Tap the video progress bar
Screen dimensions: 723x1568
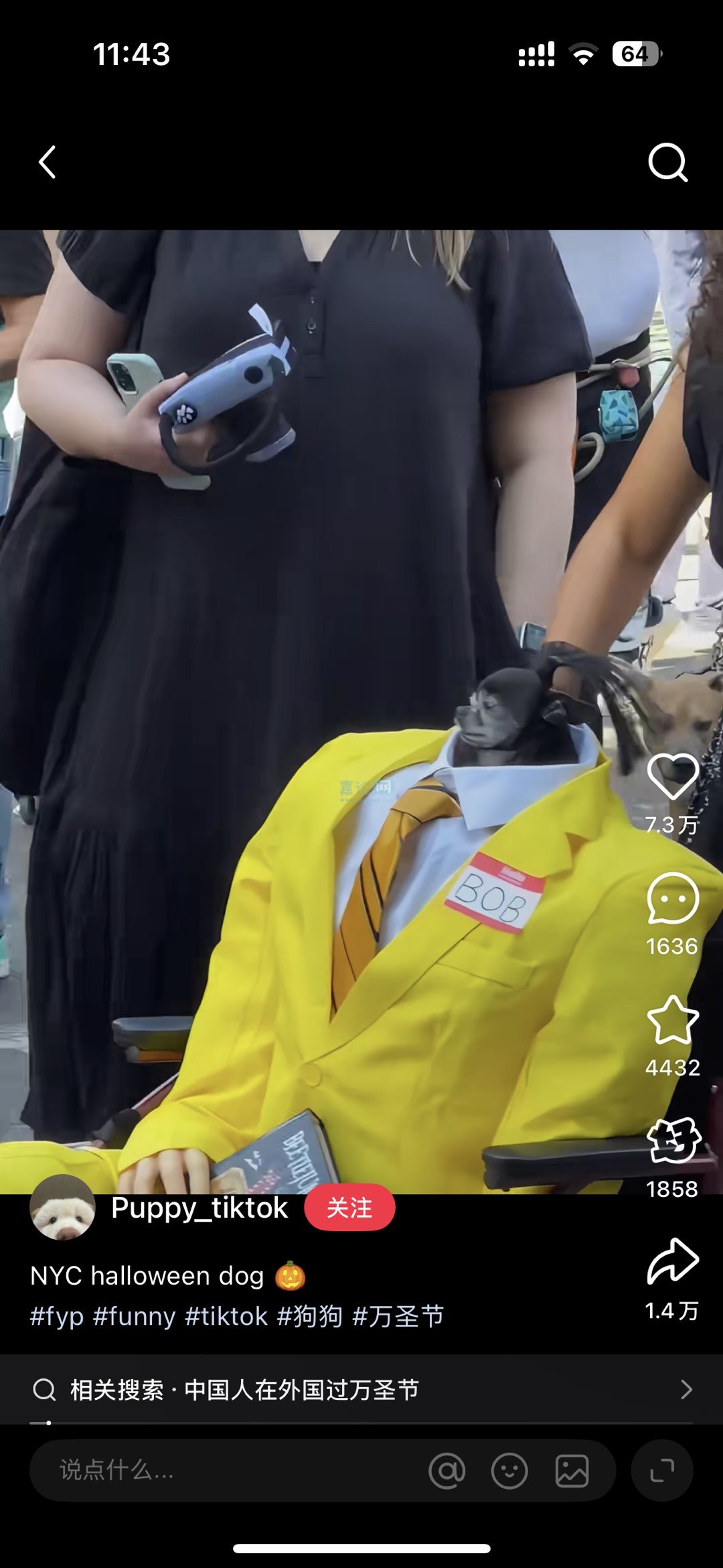pyautogui.click(x=361, y=1423)
